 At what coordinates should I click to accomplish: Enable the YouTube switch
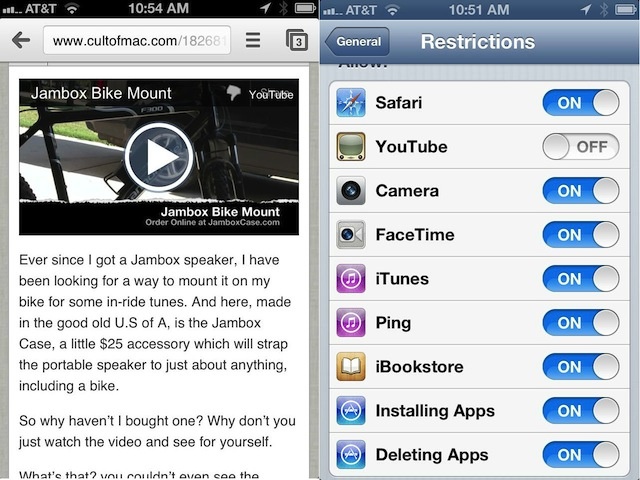tap(580, 147)
